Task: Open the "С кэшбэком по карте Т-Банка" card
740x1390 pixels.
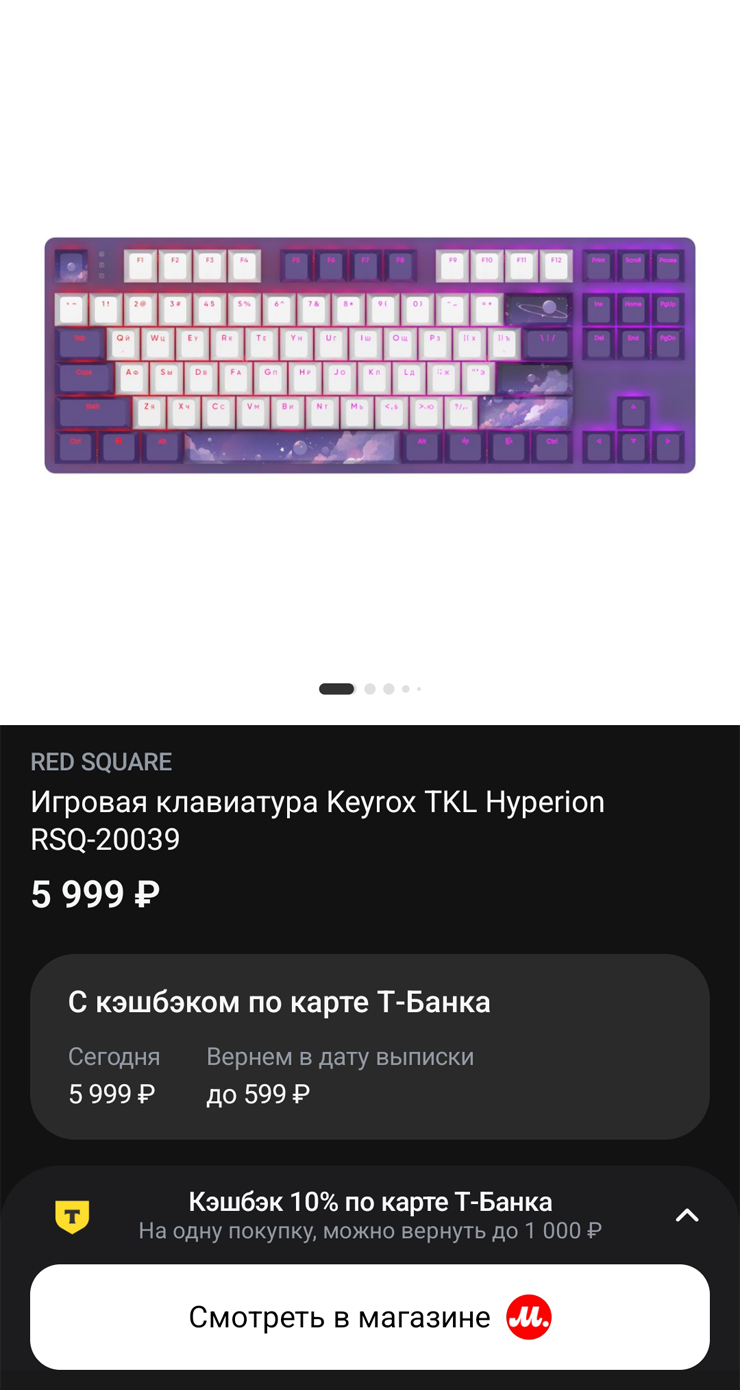Action: point(369,1046)
